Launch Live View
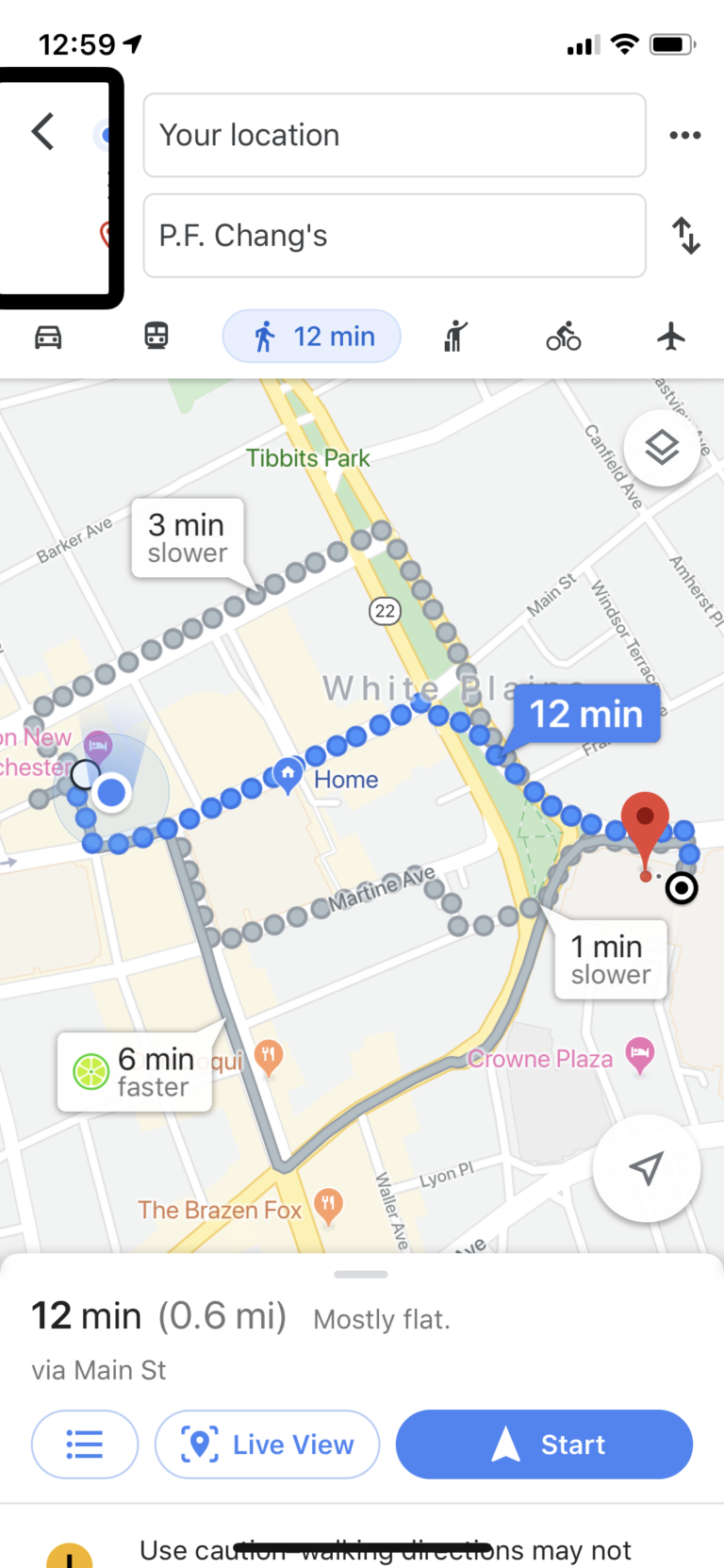724x1568 pixels. coord(268,1444)
